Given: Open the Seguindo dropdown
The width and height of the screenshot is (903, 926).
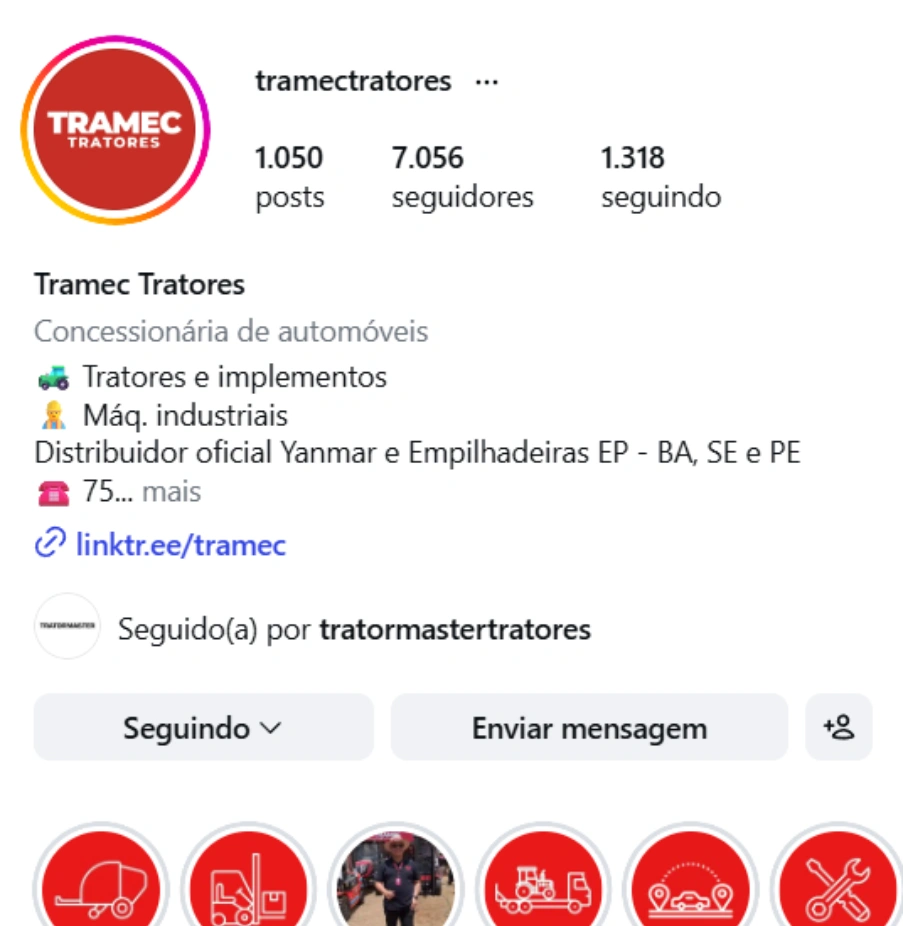Looking at the screenshot, I should 203,727.
